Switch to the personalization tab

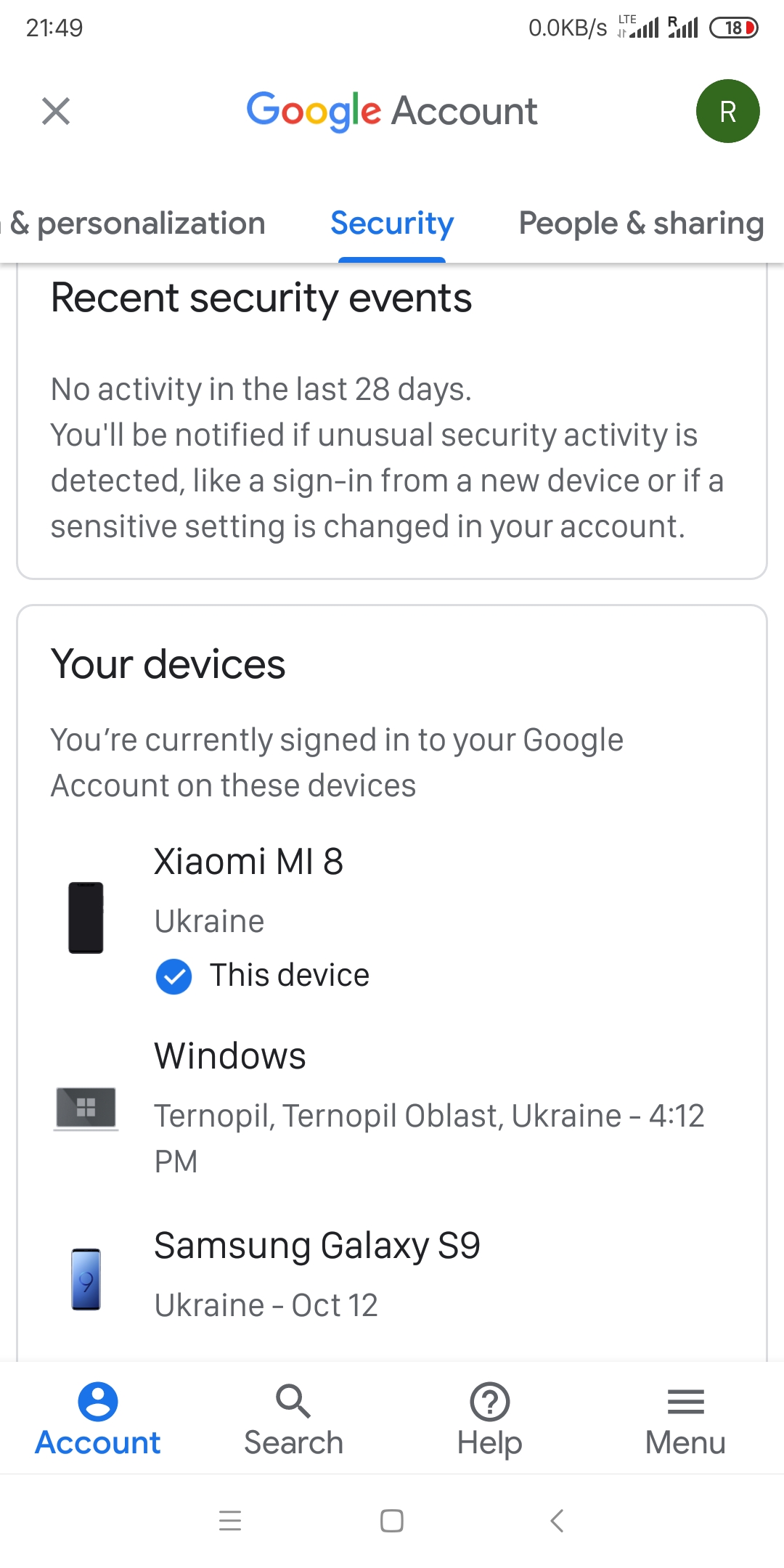pyautogui.click(x=134, y=223)
